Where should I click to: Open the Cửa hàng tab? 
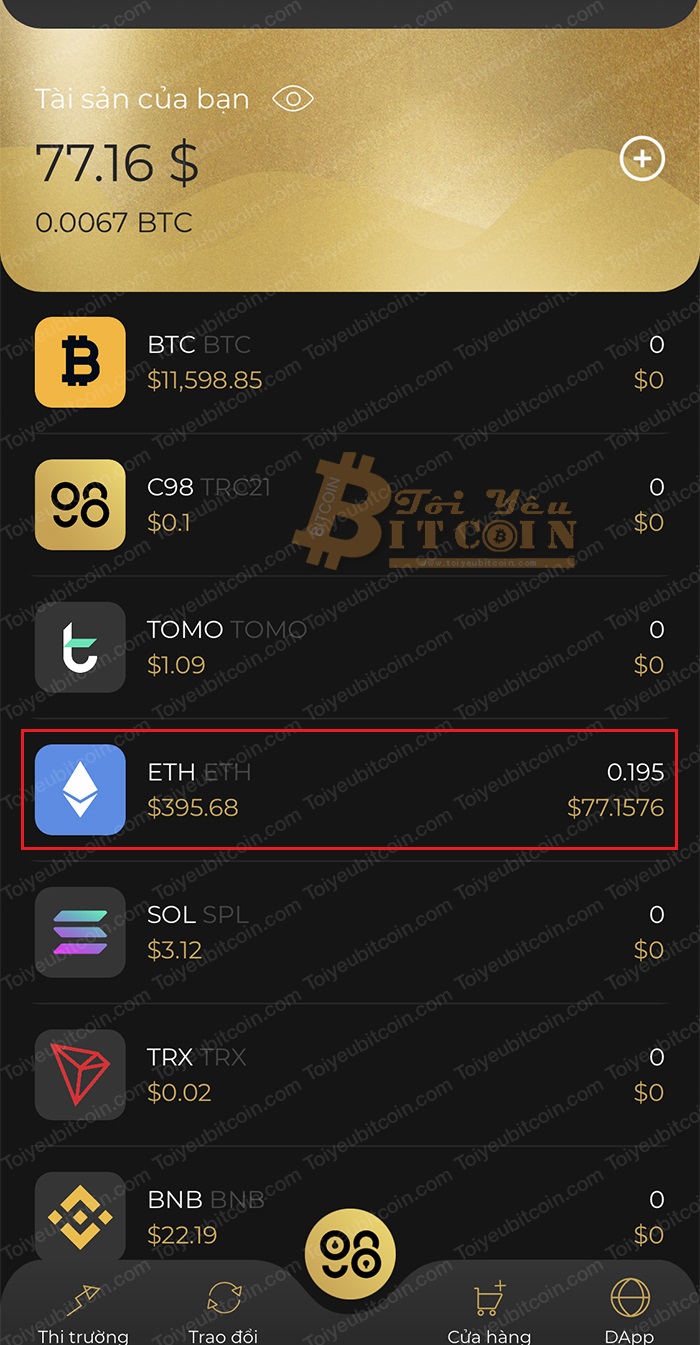pos(489,1310)
